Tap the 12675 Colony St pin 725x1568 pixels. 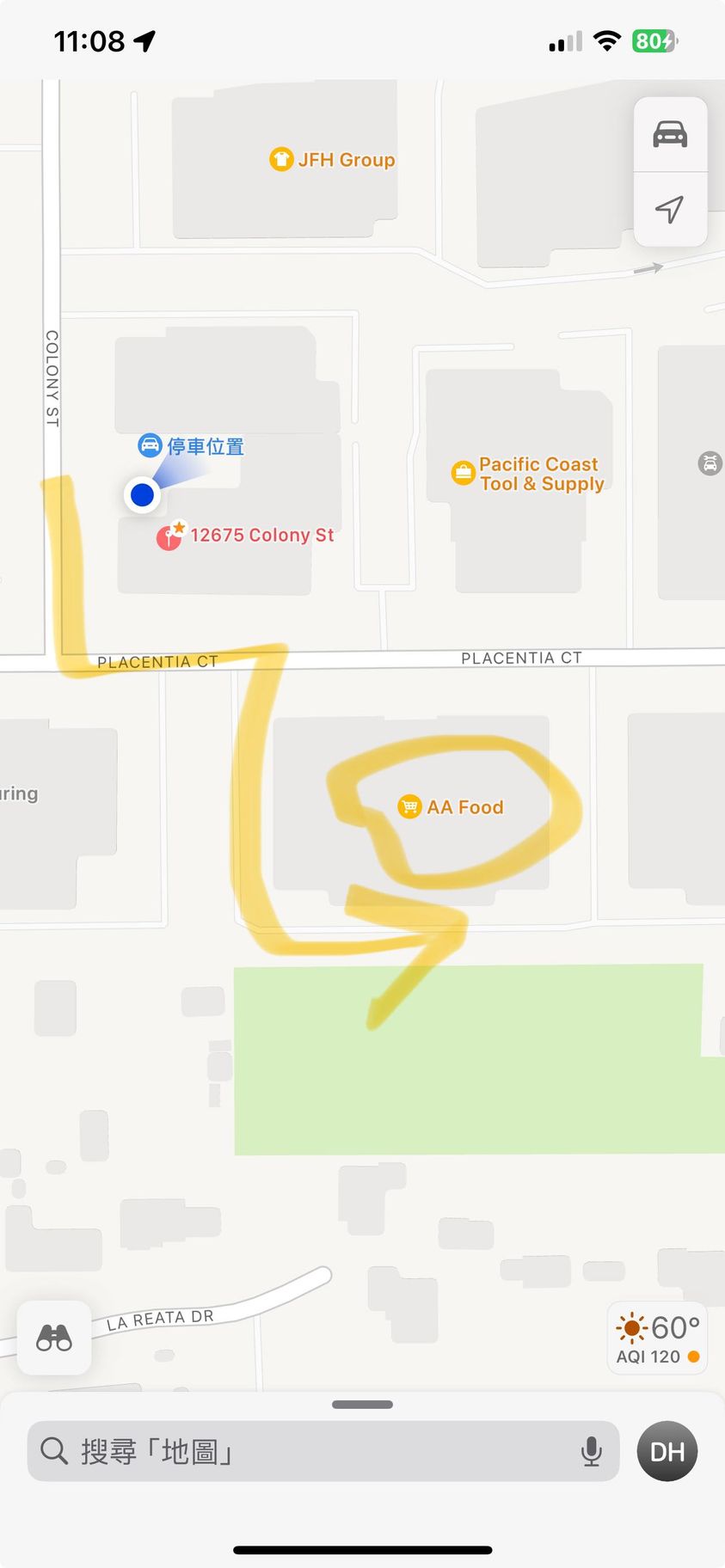169,537
